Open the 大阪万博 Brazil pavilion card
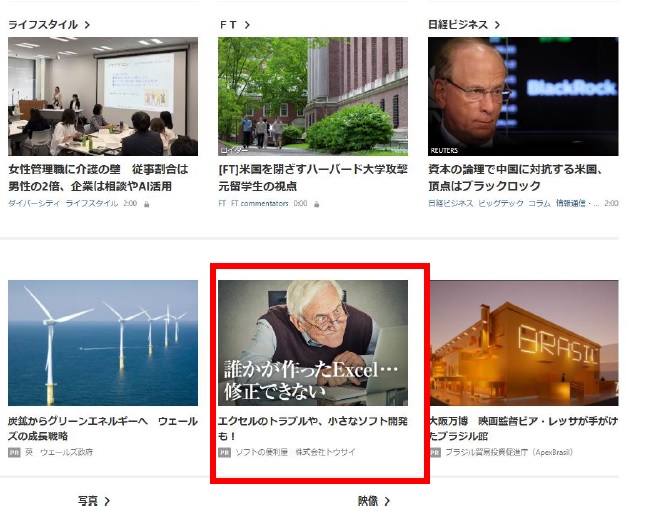This screenshot has width=652, height=520. tap(522, 429)
